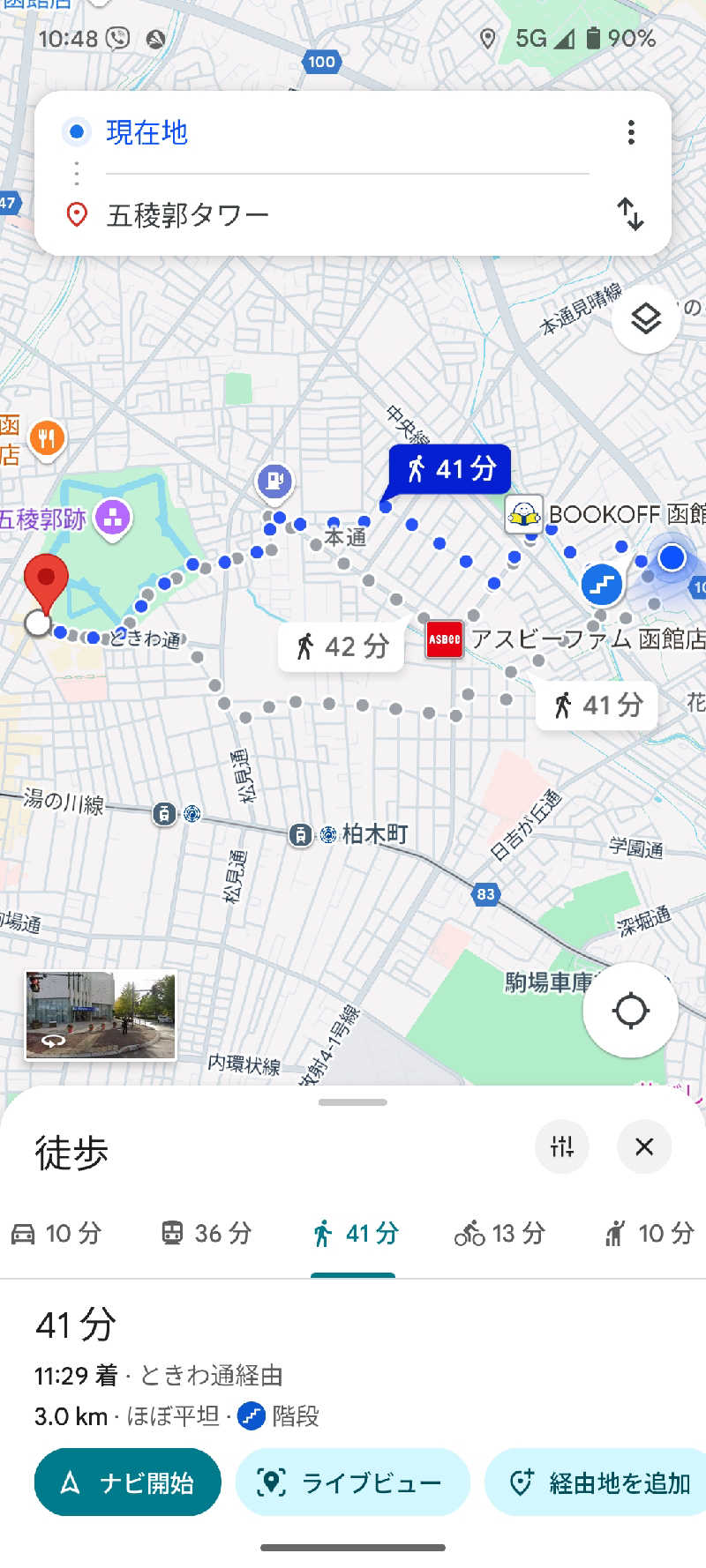Open the BOOKOFF place marker
This screenshot has width=706, height=1568.
[x=523, y=514]
